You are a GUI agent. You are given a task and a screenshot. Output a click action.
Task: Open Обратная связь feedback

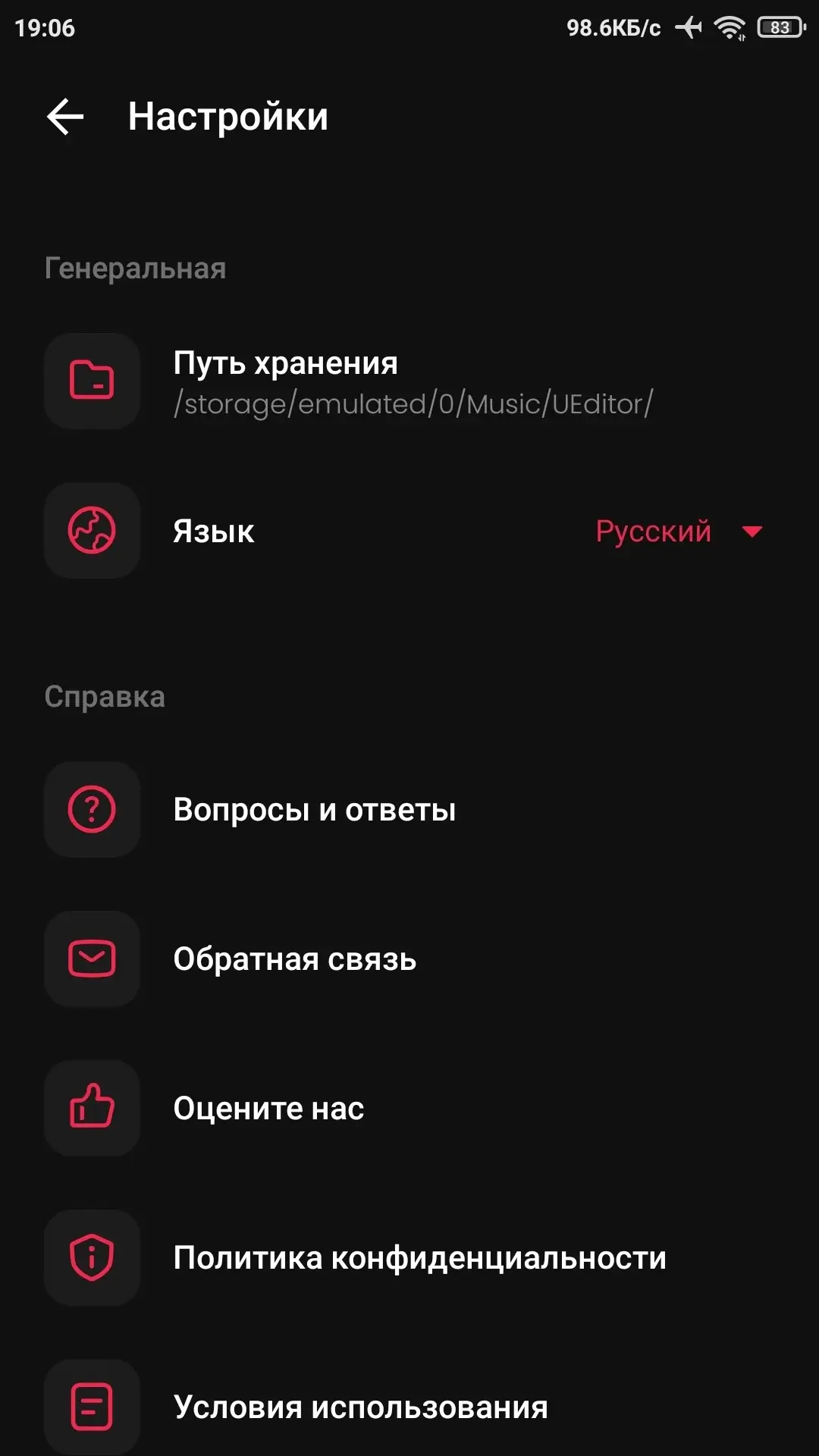pyautogui.click(x=294, y=959)
